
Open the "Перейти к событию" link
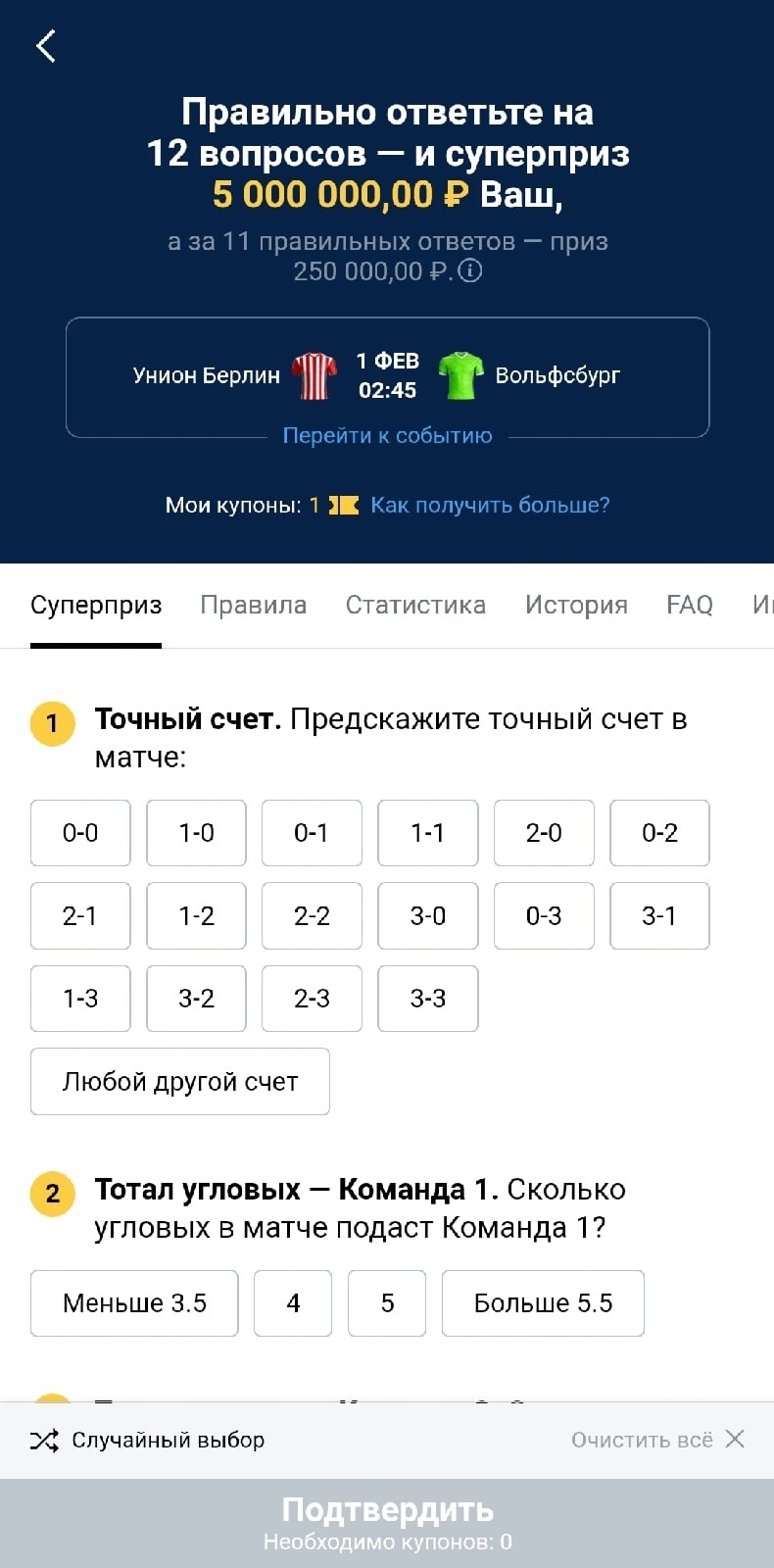[387, 435]
